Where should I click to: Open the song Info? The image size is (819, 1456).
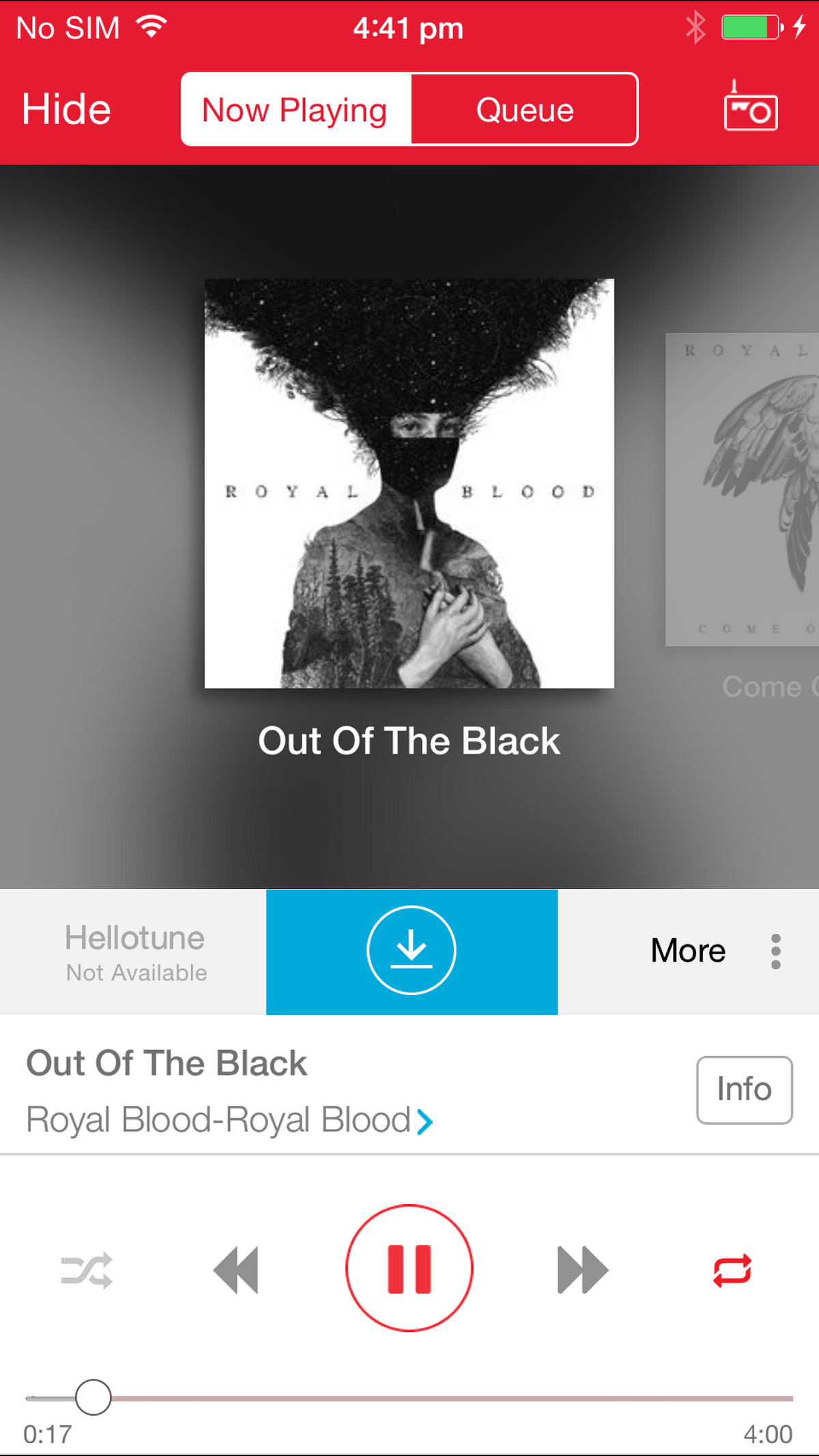pos(743,1089)
